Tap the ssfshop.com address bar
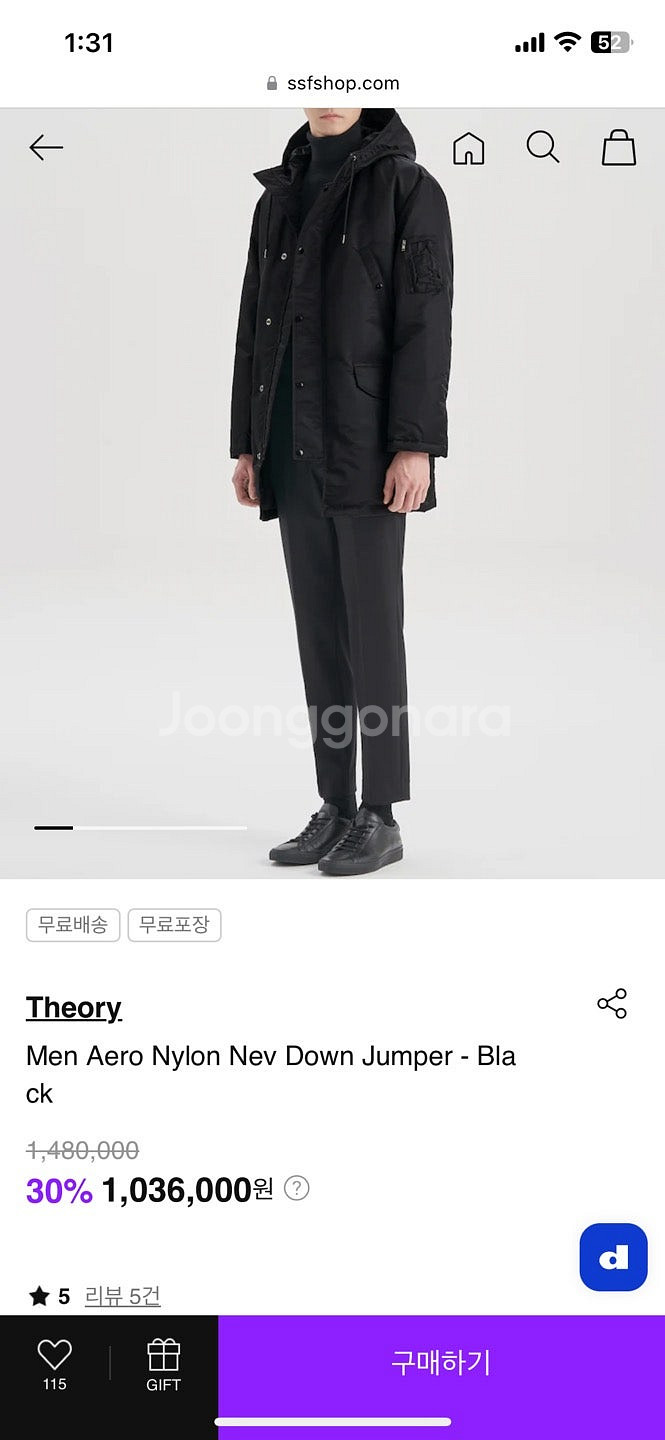 (x=333, y=83)
